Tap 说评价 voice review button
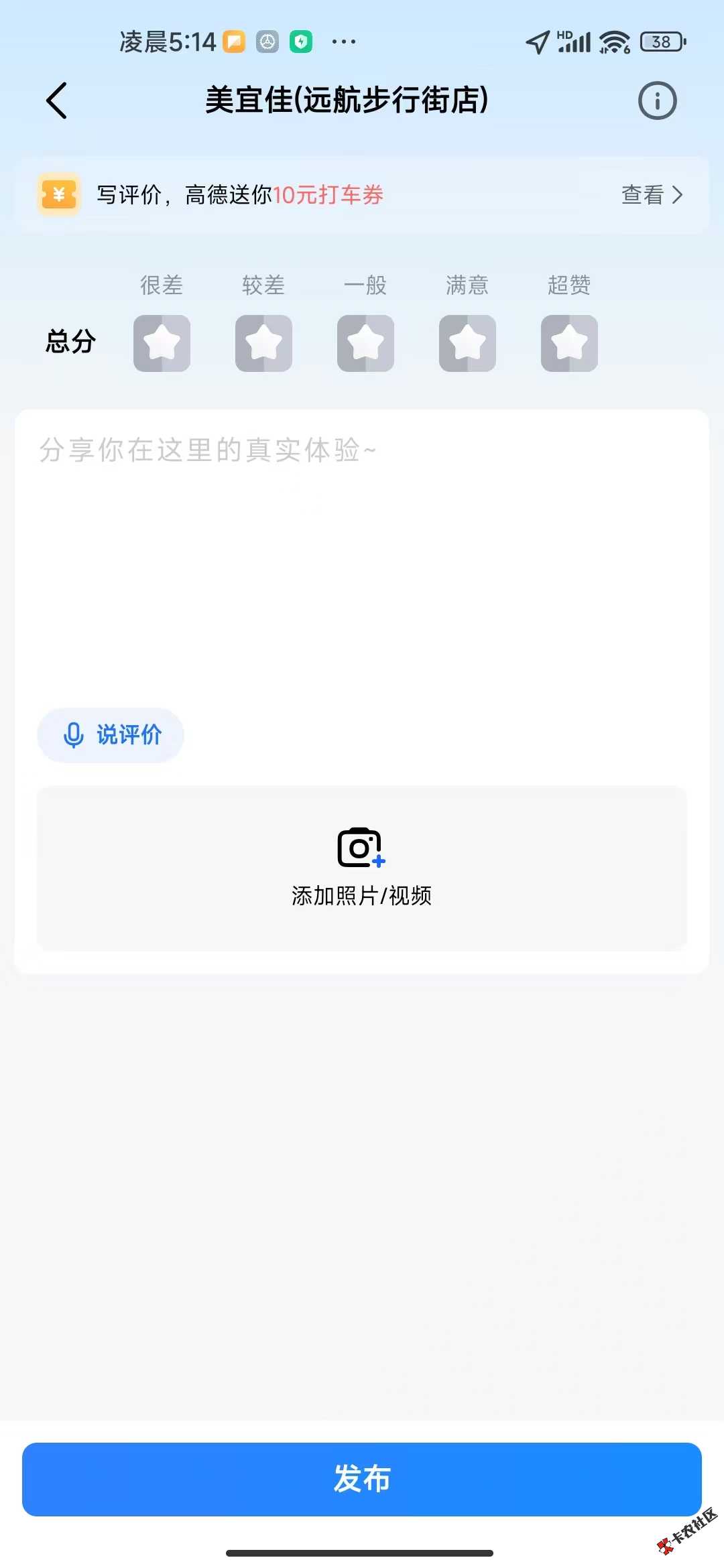 (111, 735)
